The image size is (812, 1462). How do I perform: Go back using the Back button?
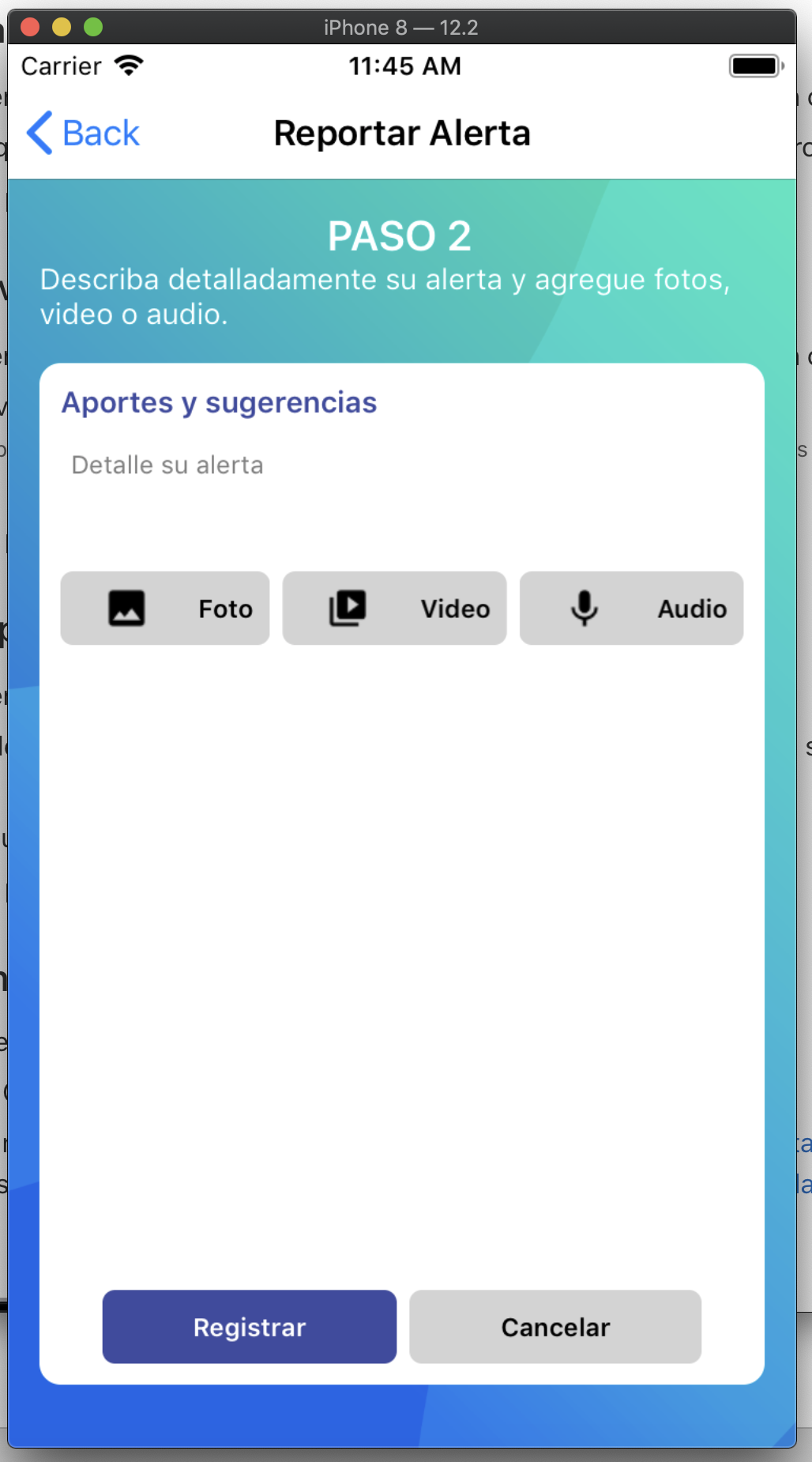83,133
